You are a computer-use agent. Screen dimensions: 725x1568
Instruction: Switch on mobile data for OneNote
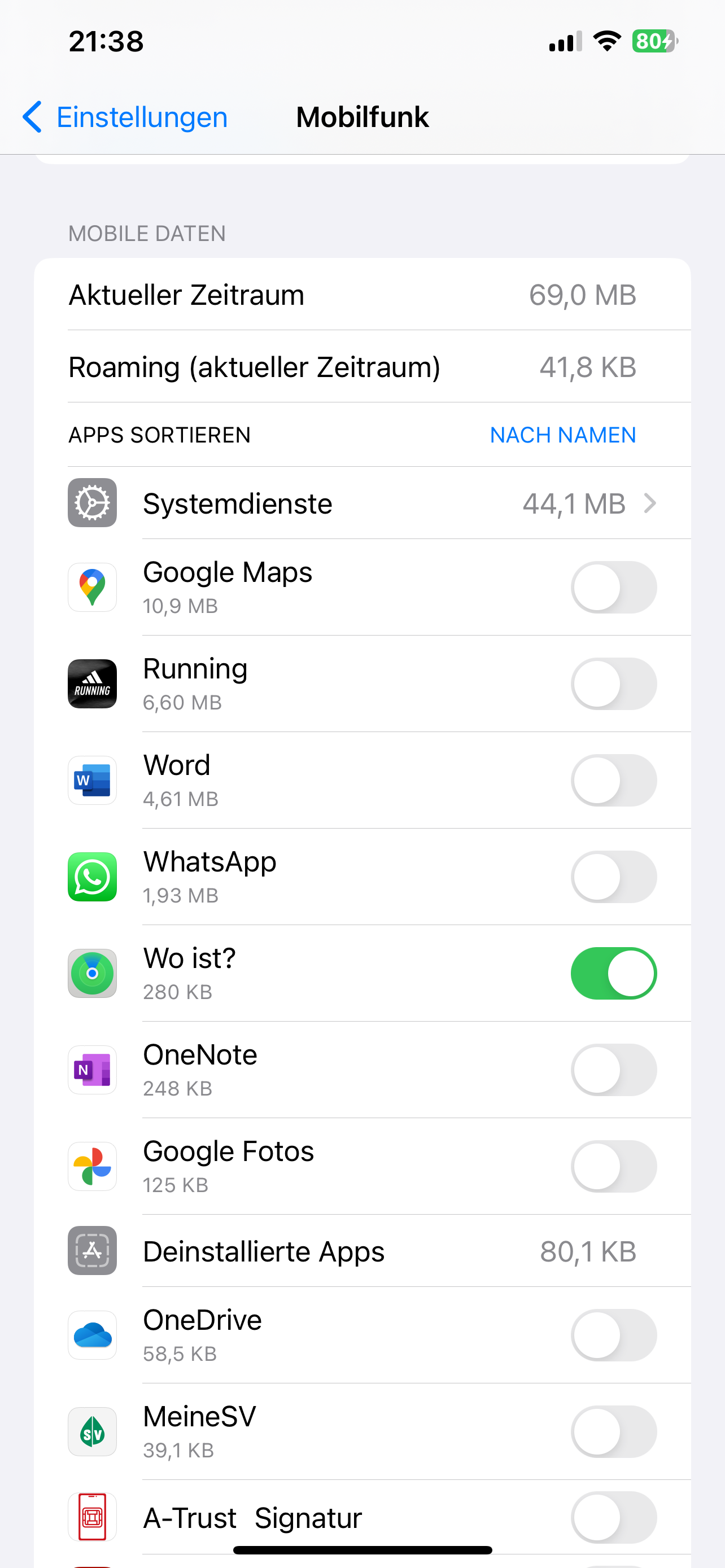(x=613, y=1070)
